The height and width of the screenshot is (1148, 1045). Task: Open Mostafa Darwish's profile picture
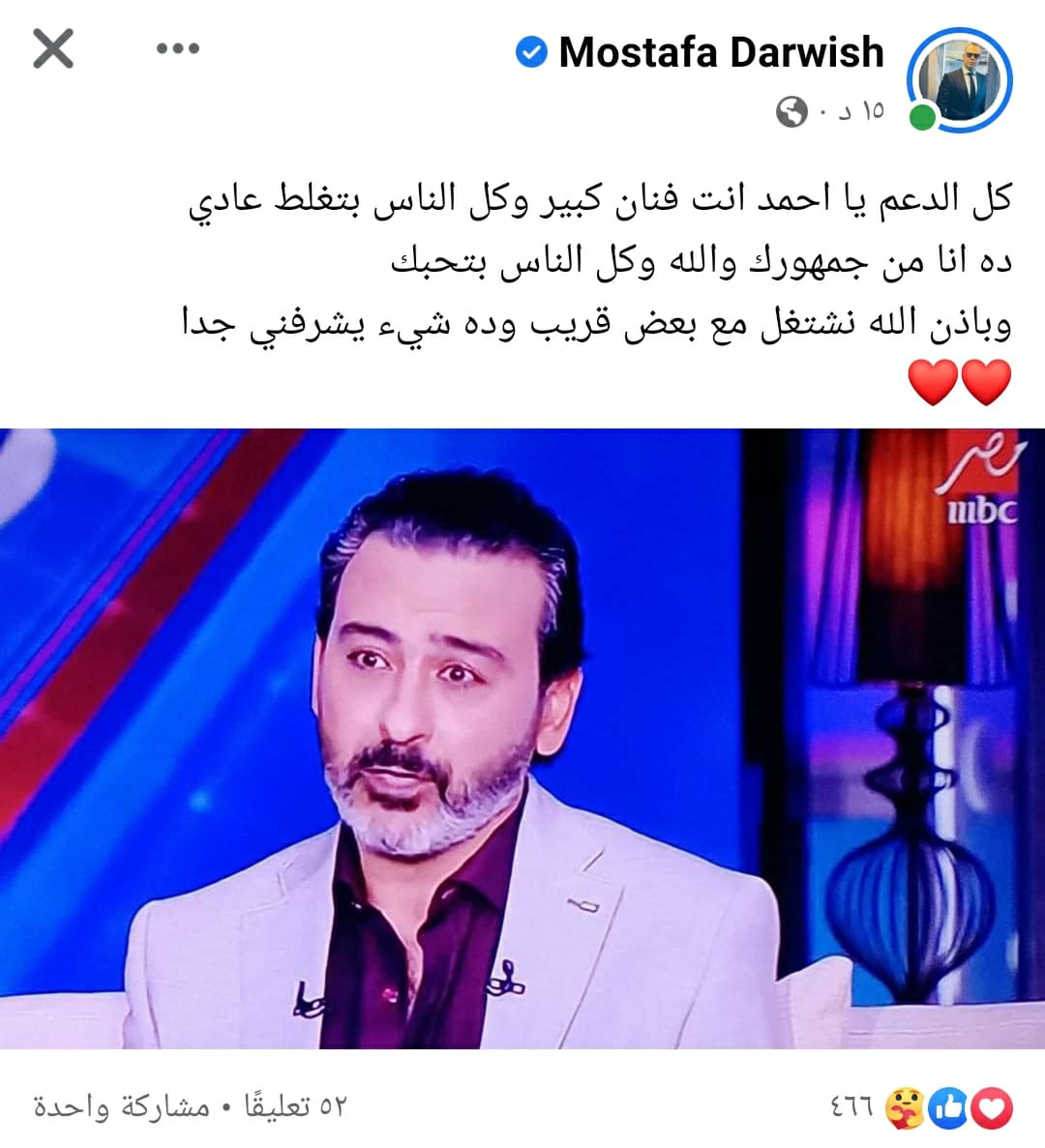click(959, 79)
